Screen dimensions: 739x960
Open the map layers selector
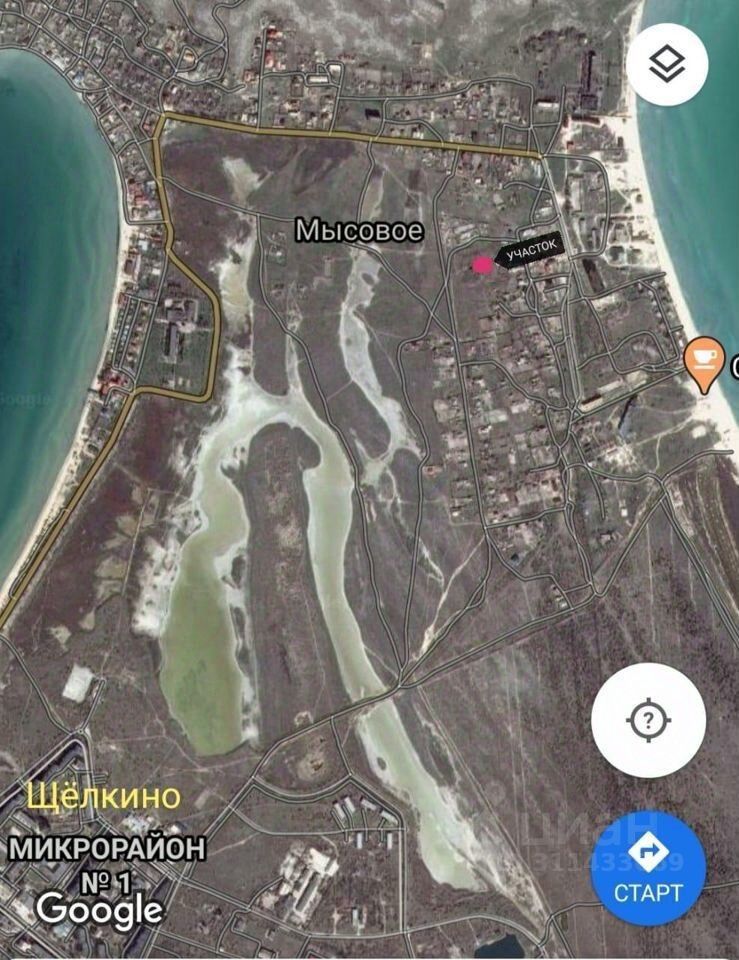[x=667, y=65]
